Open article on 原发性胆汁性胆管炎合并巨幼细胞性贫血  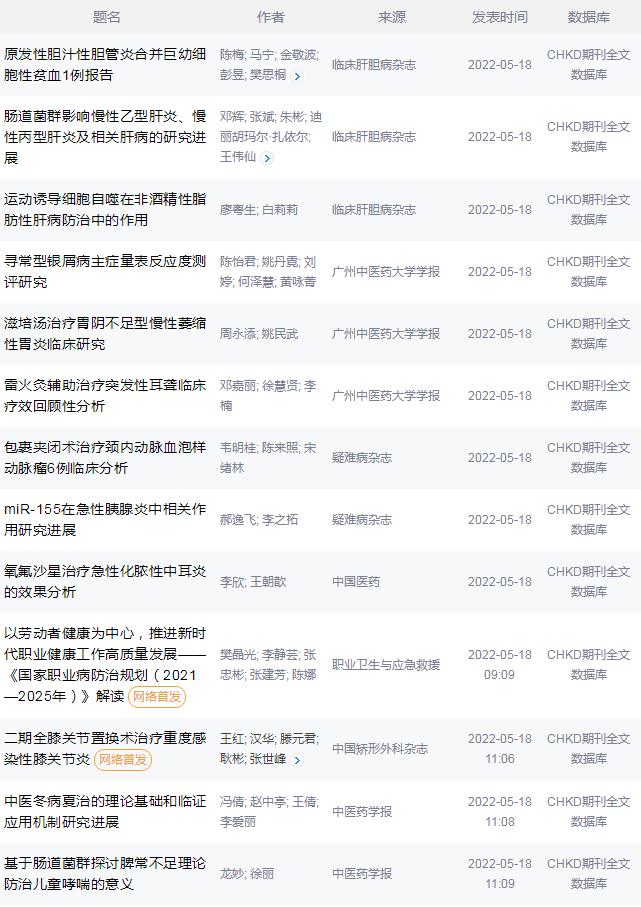click(x=104, y=64)
